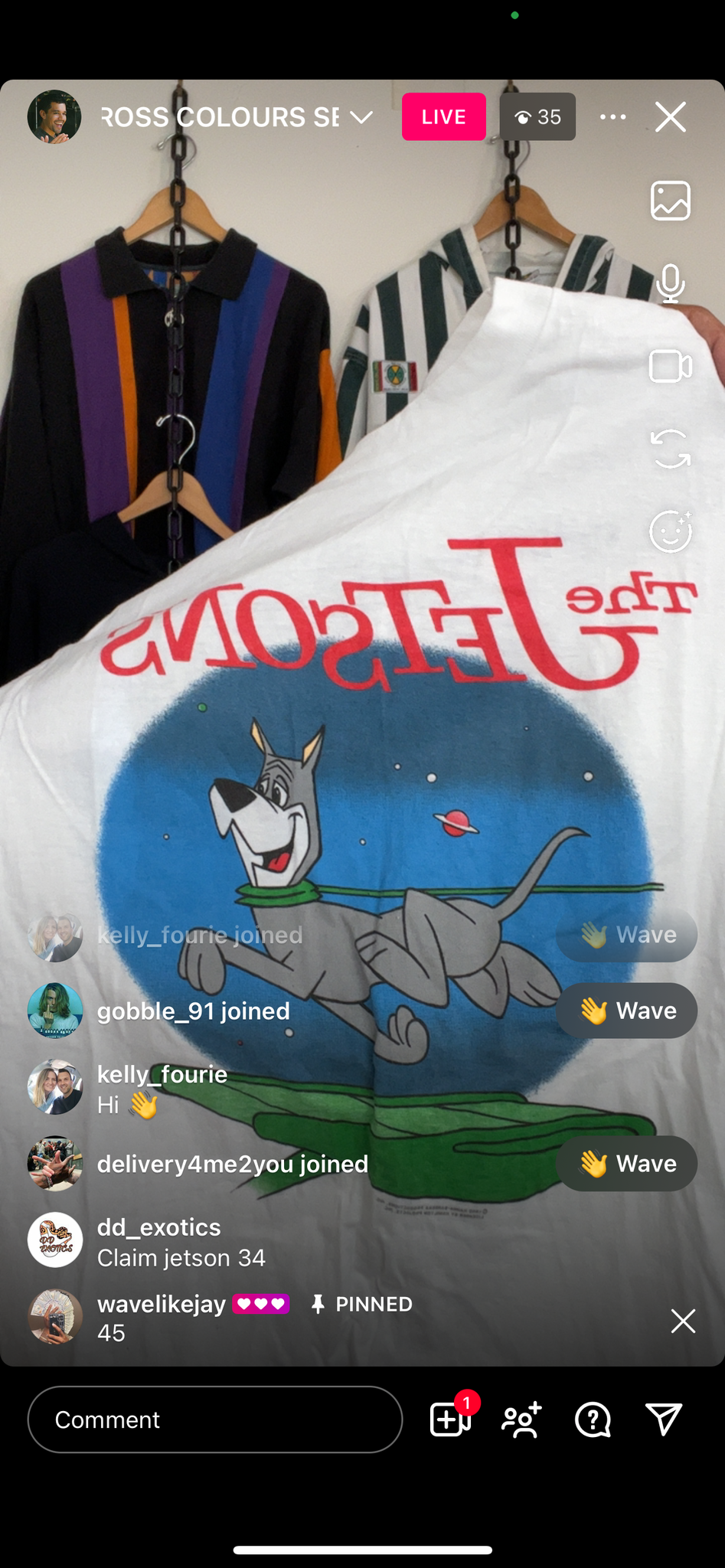This screenshot has width=725, height=1568.
Task: Unpin wavelikejay's pinned comment
Action: click(x=683, y=1321)
